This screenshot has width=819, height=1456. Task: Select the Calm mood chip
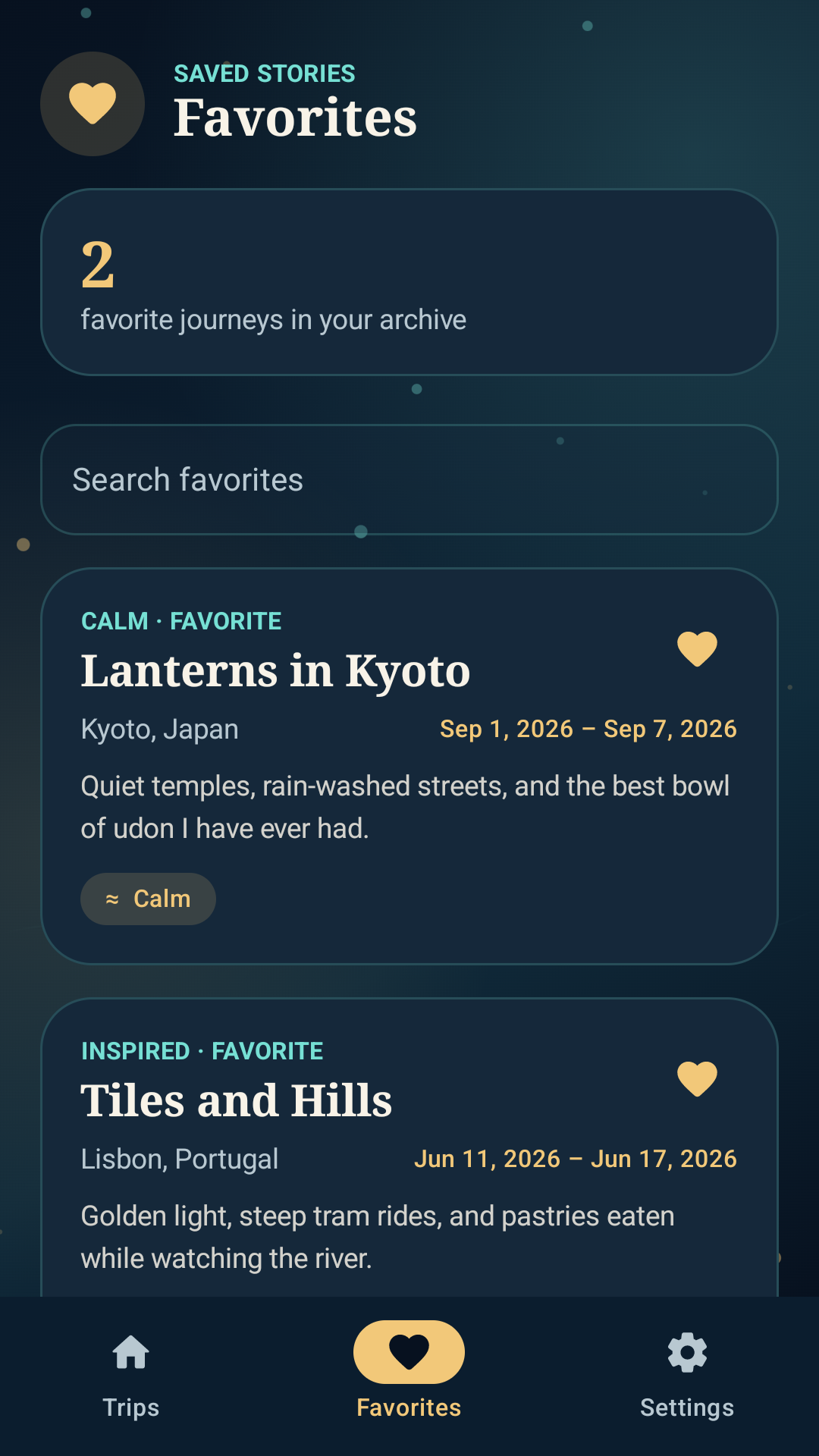pos(148,899)
